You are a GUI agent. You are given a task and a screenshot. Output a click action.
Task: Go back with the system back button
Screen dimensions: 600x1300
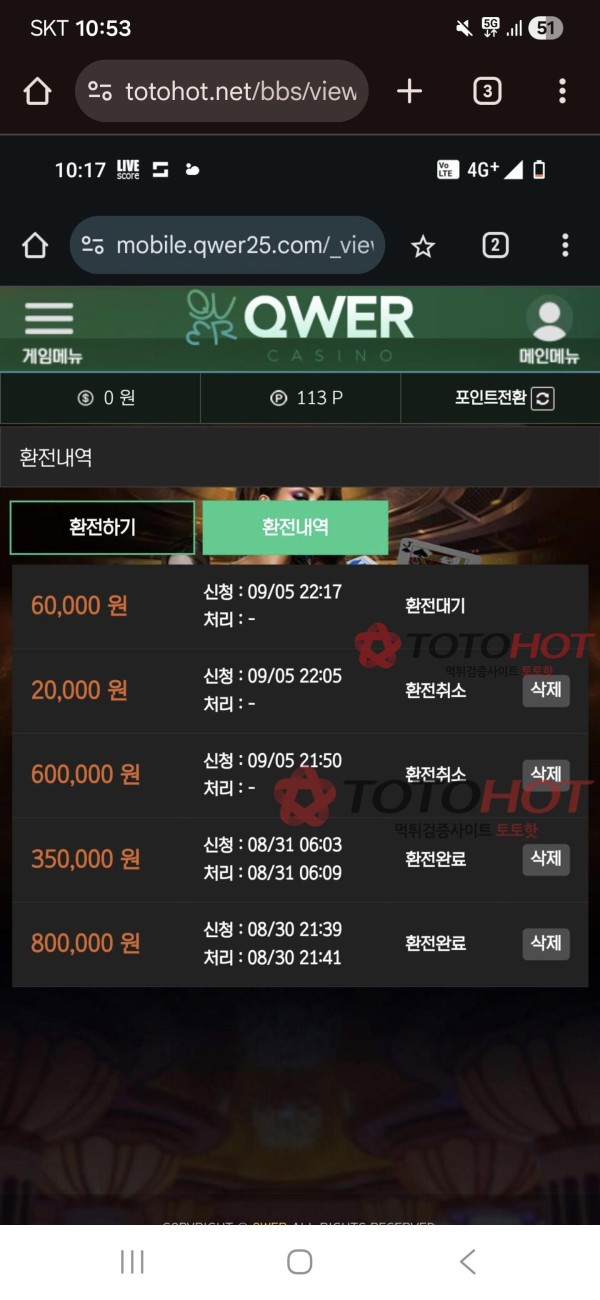click(x=467, y=1262)
